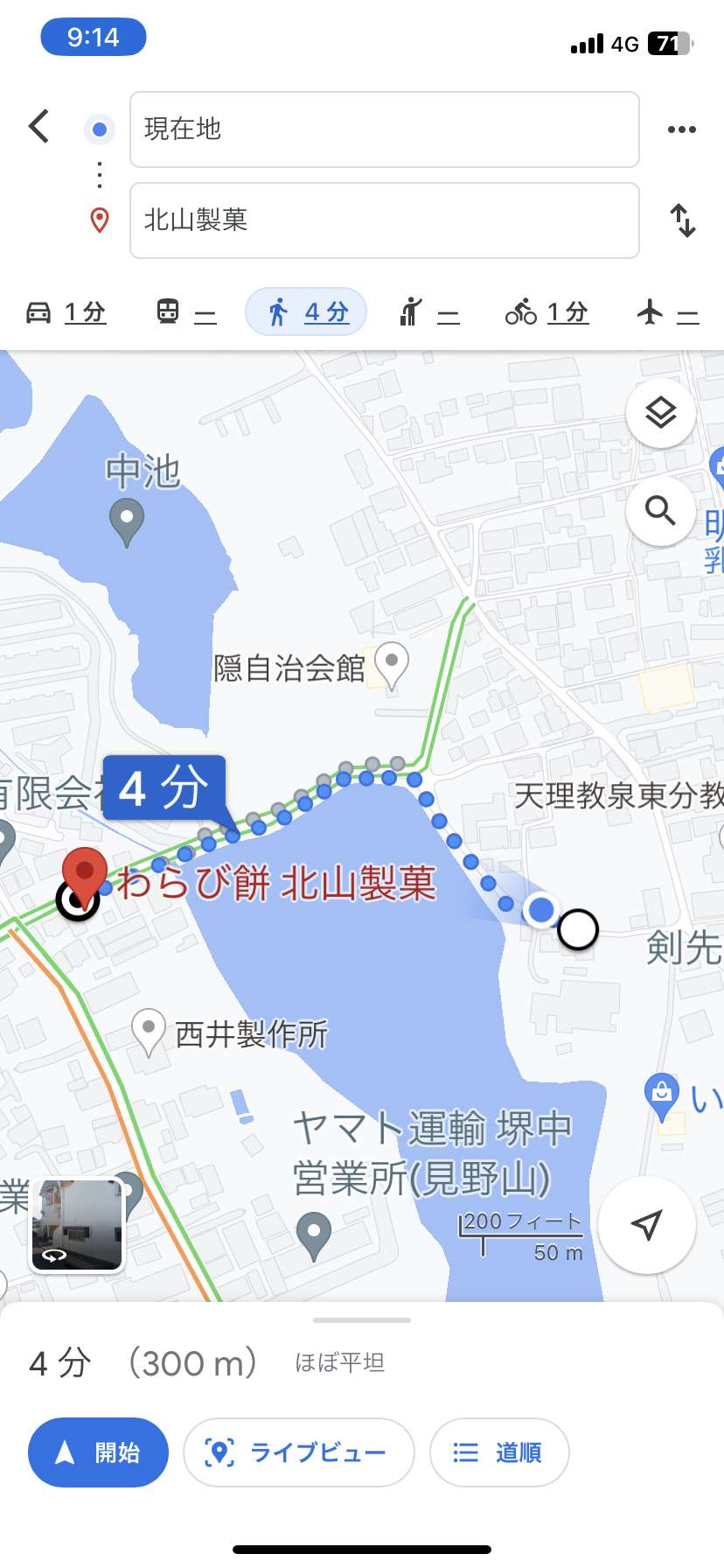
Task: Open the map layers selector
Action: [x=660, y=413]
